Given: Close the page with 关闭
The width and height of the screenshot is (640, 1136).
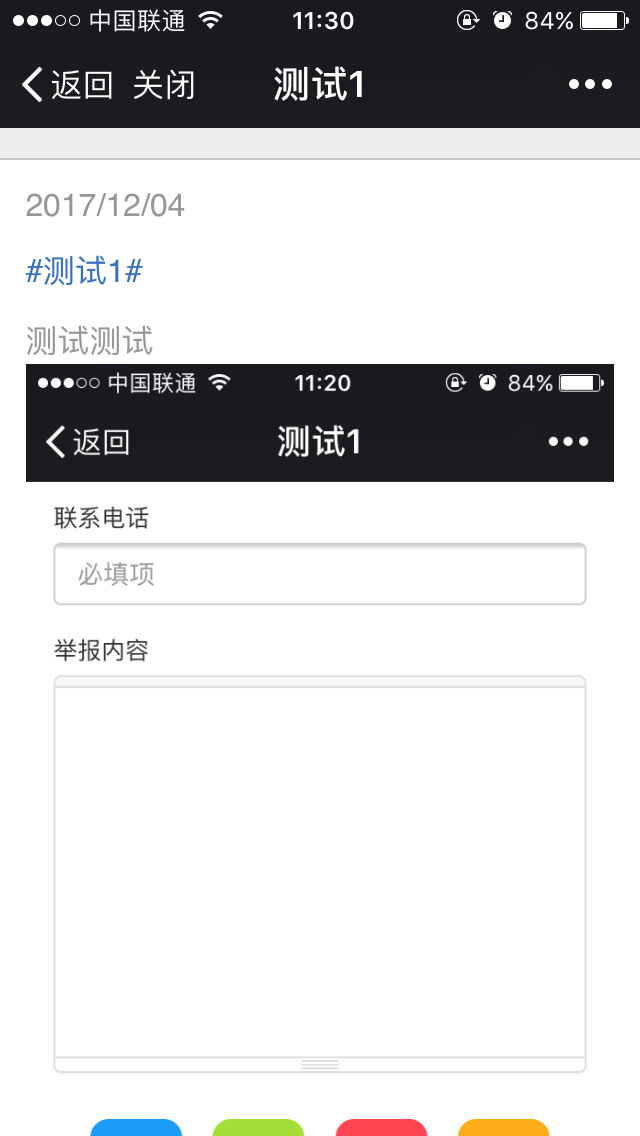Looking at the screenshot, I should click(x=164, y=85).
